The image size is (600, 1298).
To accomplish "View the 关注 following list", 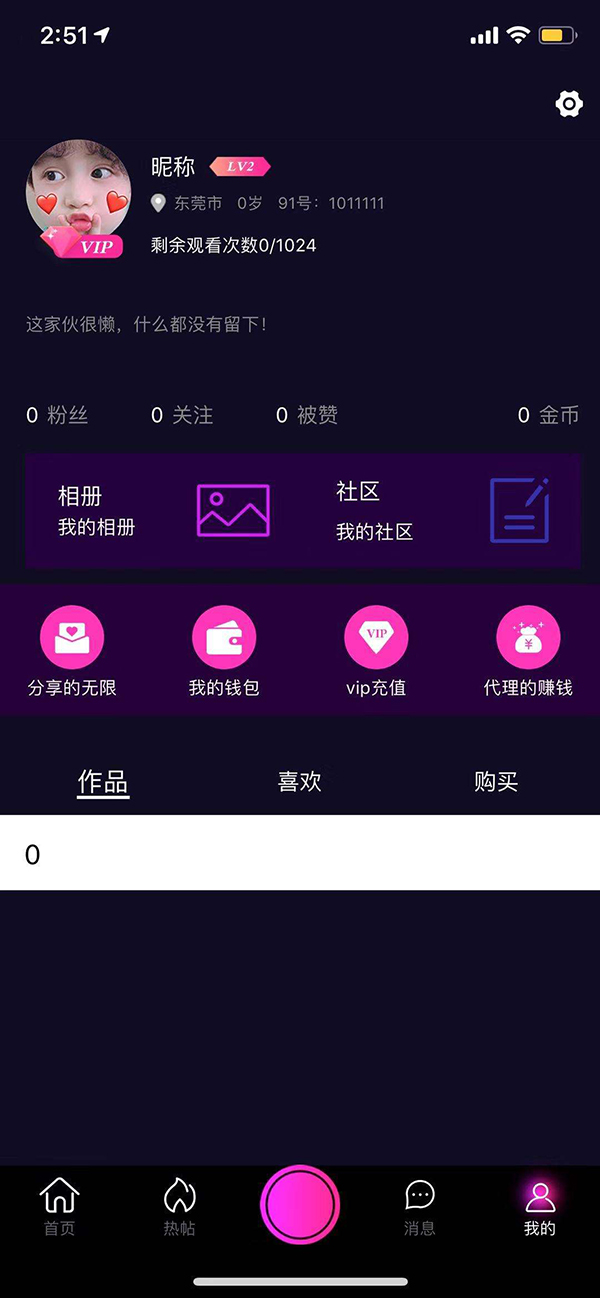I will [x=182, y=415].
